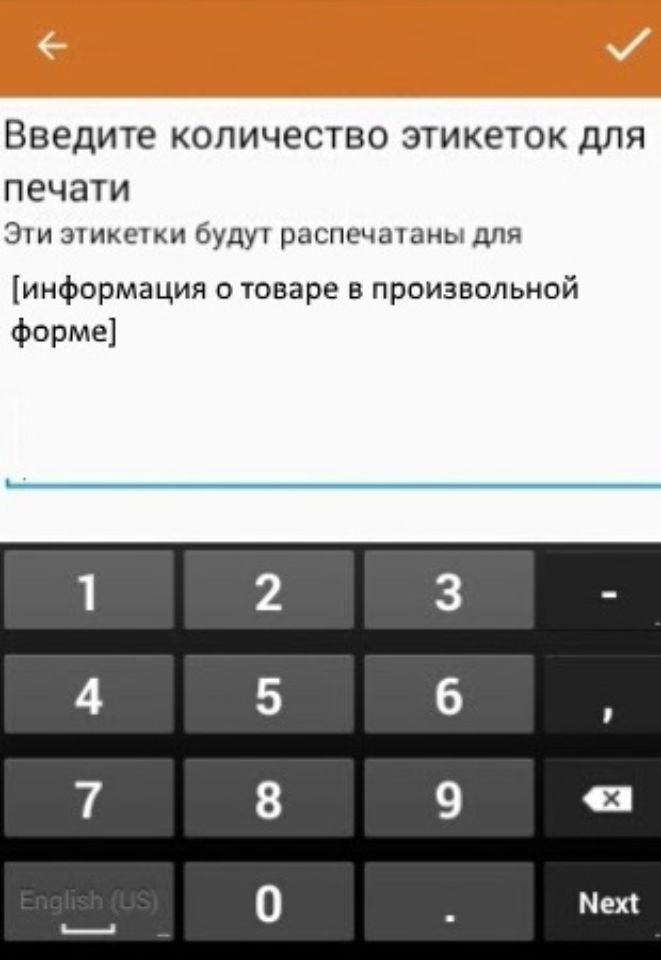Tap the 7 key
661x960 pixels.
point(88,799)
